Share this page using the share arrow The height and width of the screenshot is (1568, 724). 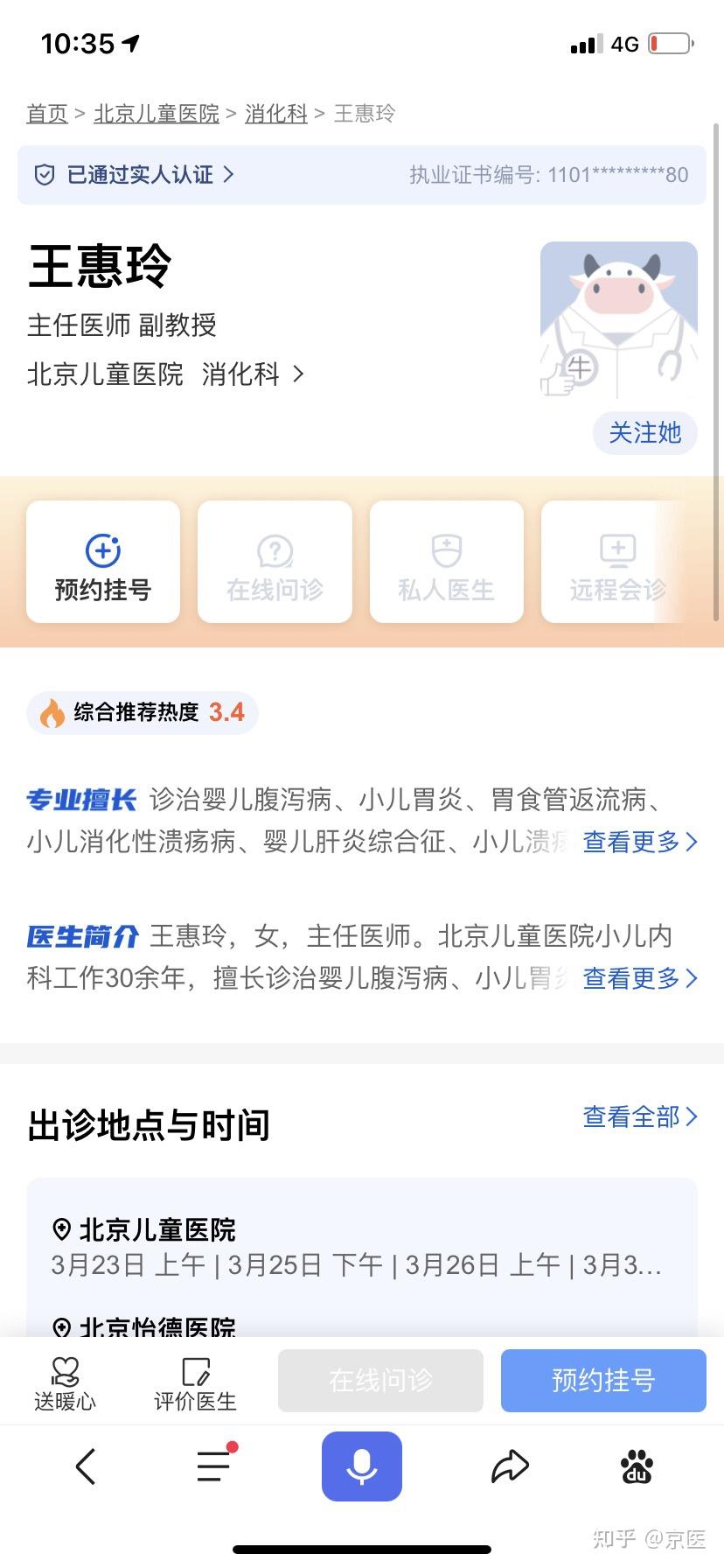(510, 1466)
